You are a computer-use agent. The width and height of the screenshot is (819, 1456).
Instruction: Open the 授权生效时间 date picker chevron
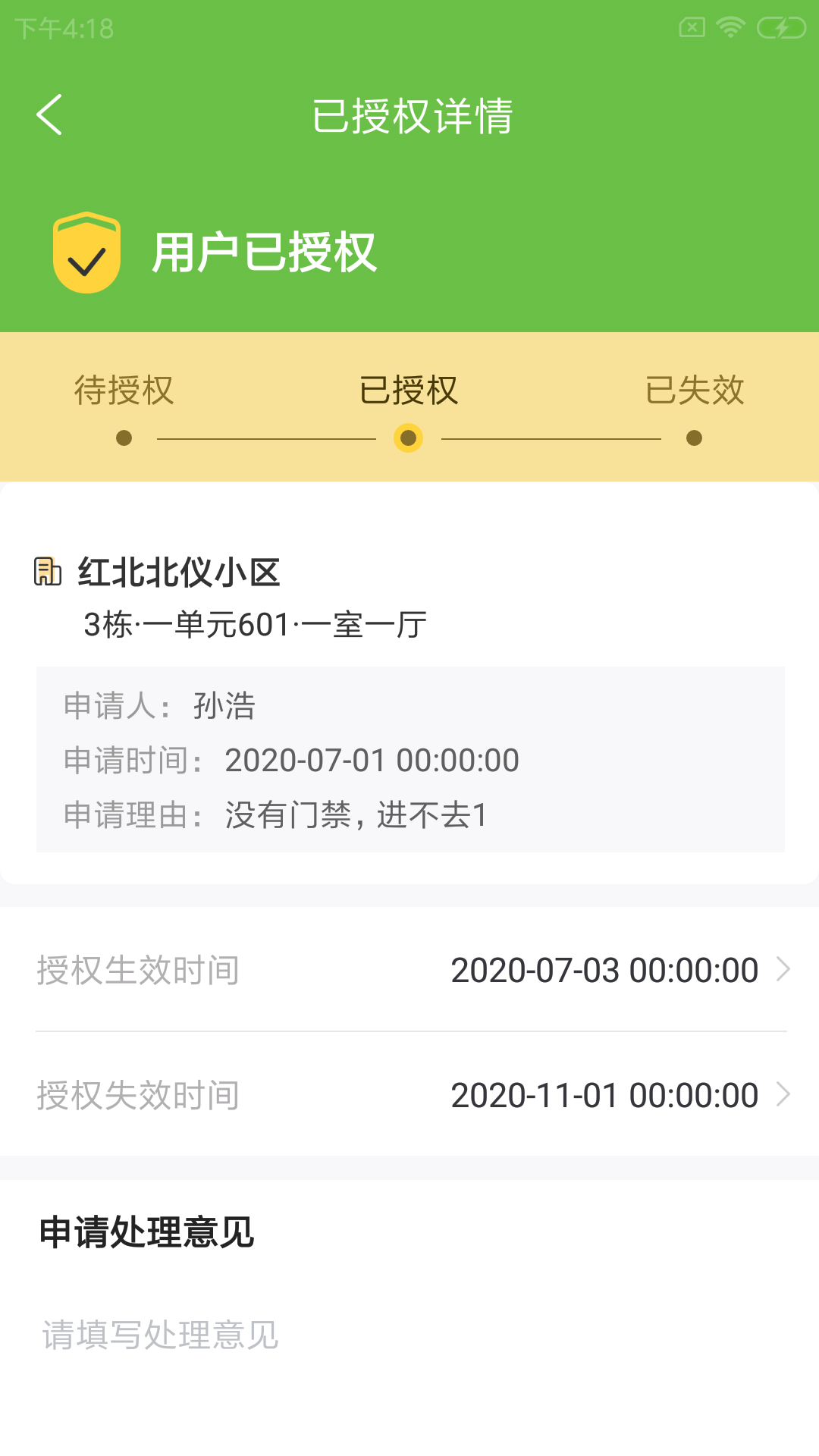click(785, 968)
